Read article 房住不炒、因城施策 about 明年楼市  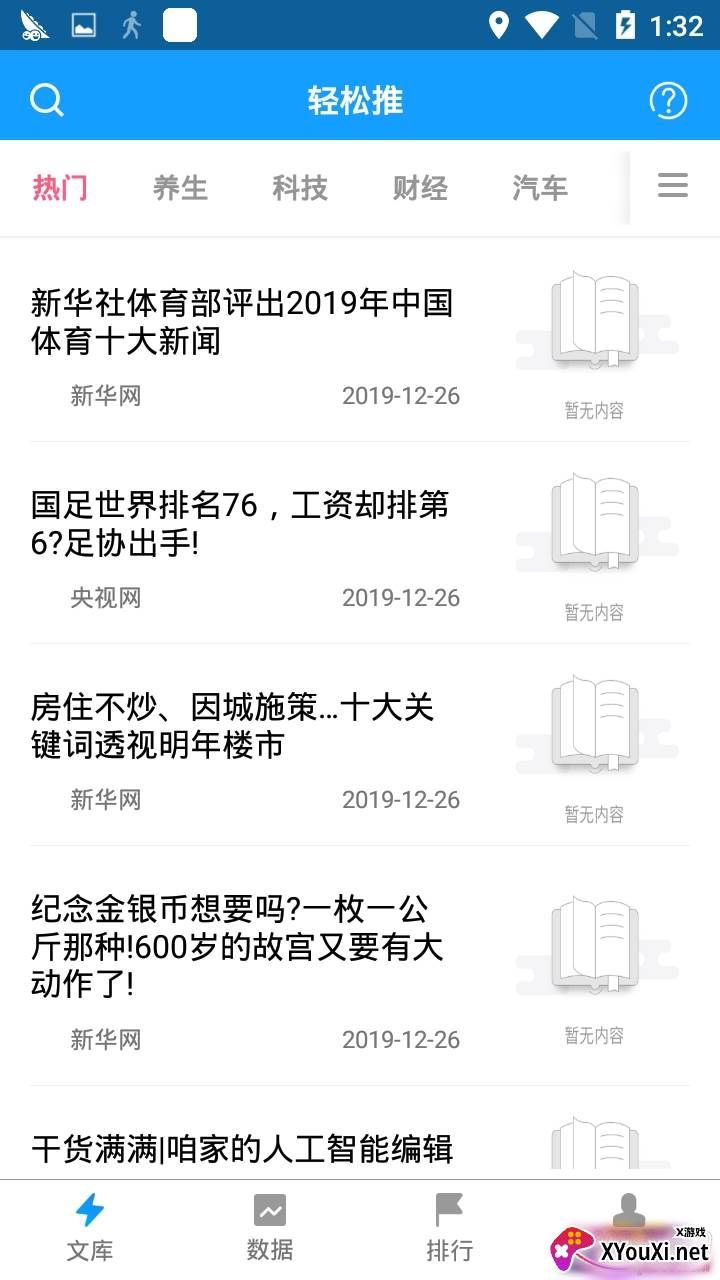(x=232, y=726)
